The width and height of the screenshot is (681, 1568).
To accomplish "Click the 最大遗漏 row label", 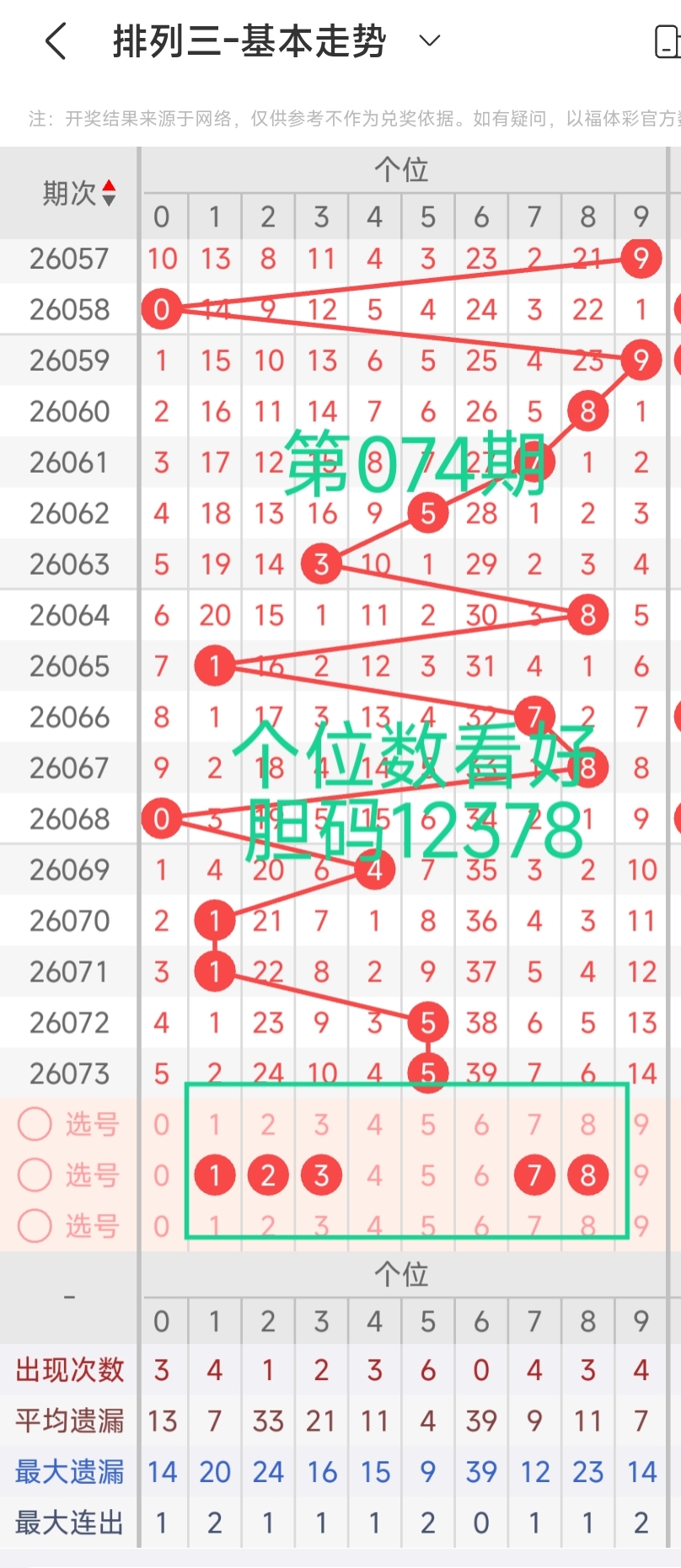I will pos(67,1471).
